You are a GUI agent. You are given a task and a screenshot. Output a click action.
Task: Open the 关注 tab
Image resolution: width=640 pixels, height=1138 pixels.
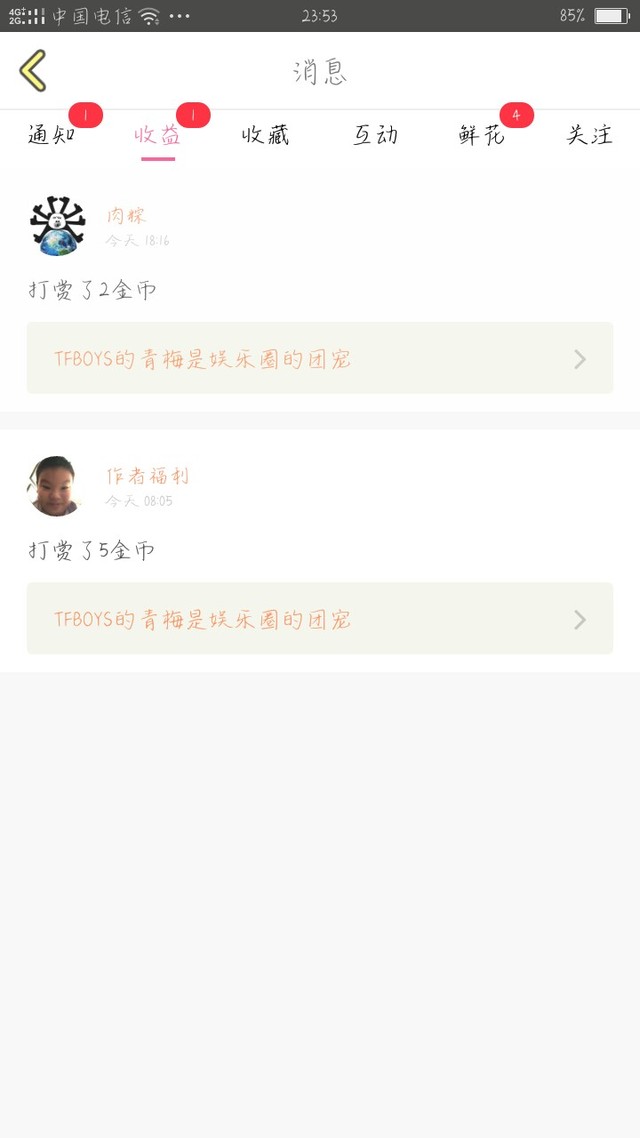[x=589, y=135]
